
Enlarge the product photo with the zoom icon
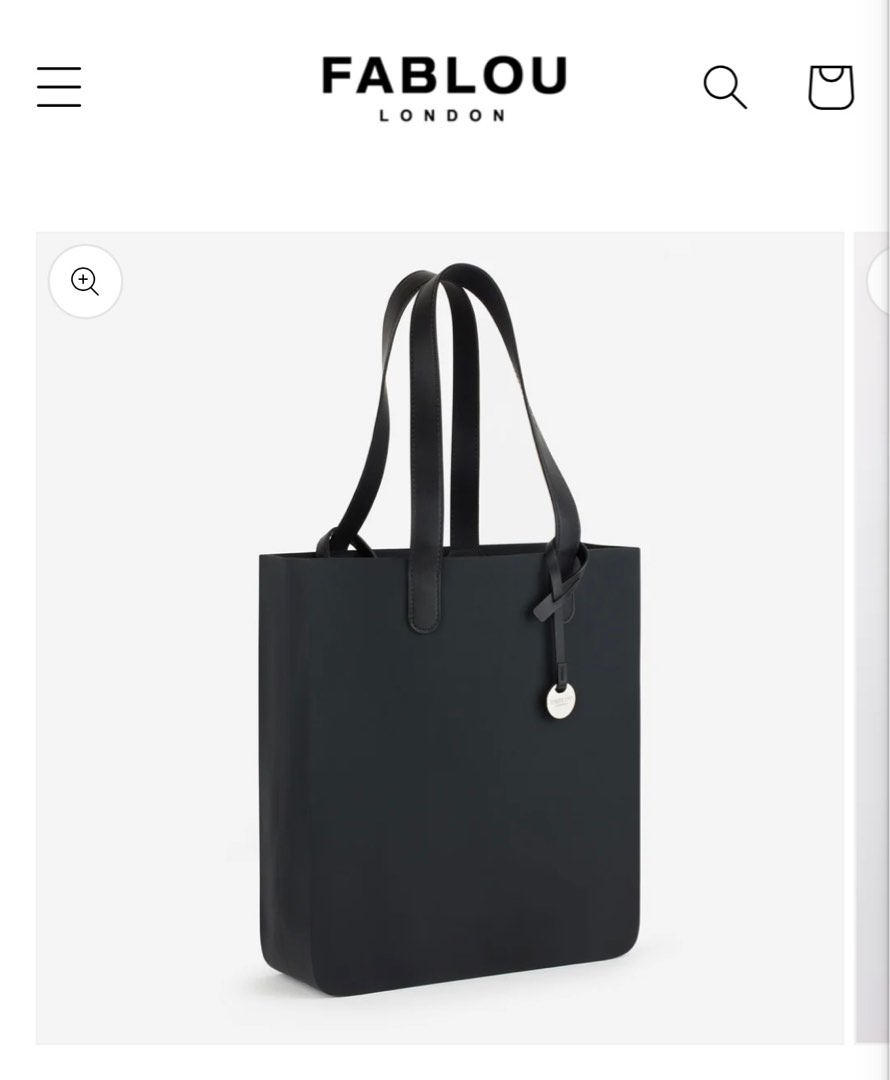(85, 281)
